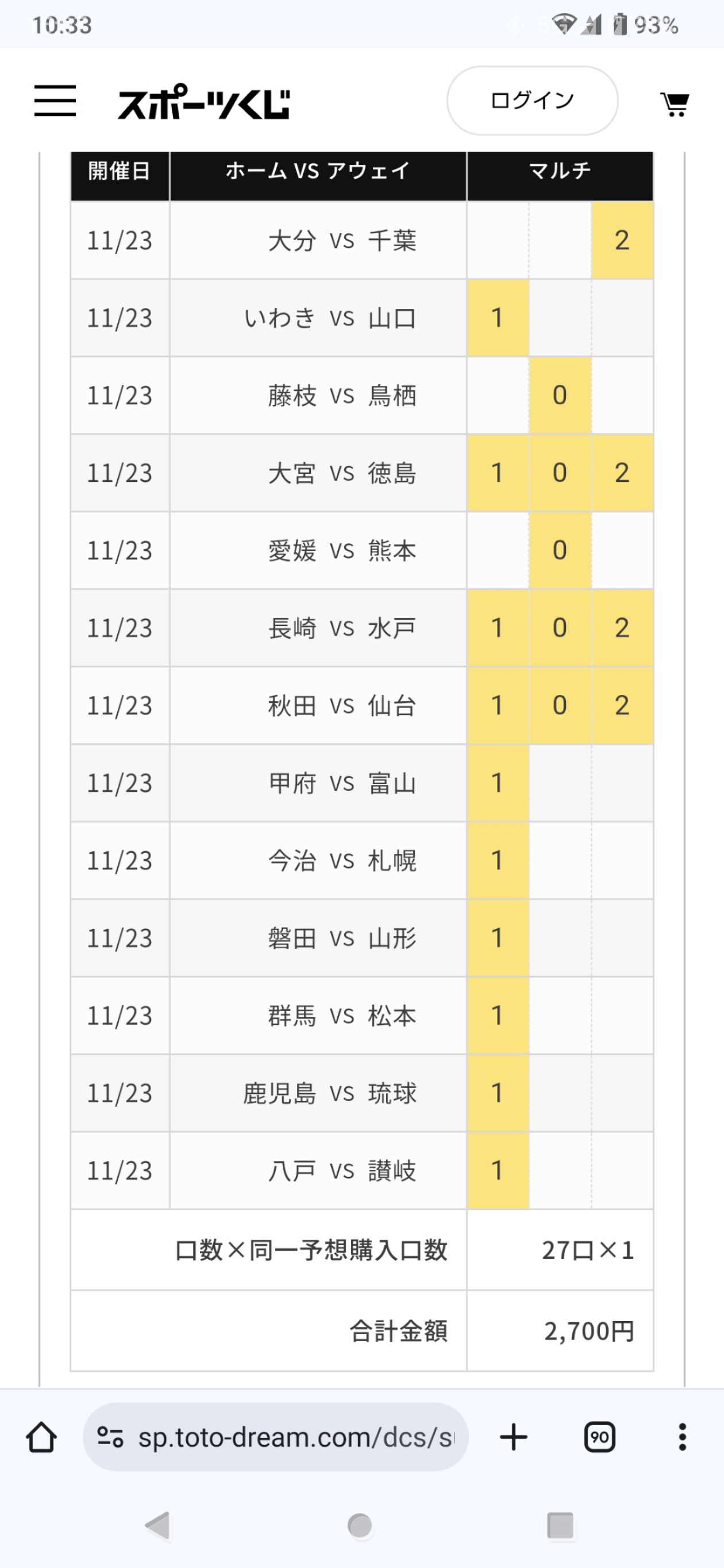Show the open tabs switcher
This screenshot has height=1568, width=724.
tap(600, 1438)
